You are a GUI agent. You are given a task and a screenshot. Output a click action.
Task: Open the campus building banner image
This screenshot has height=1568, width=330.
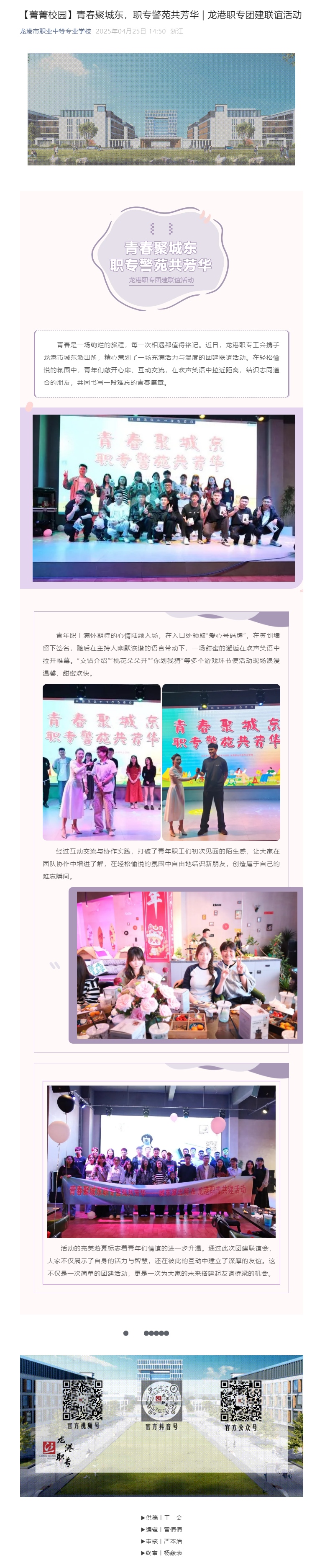click(161, 109)
